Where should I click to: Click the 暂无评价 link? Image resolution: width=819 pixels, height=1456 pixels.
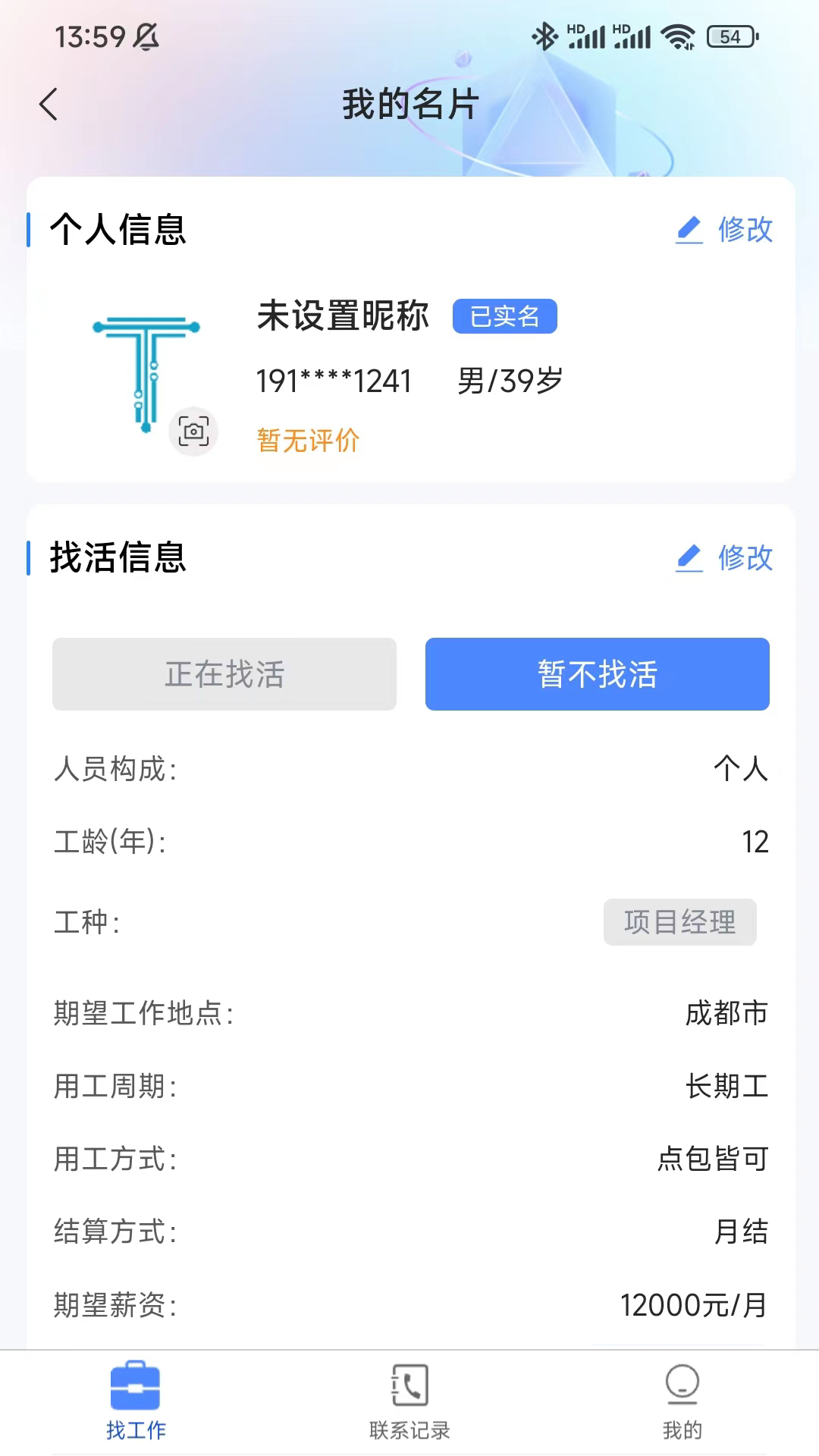click(307, 440)
